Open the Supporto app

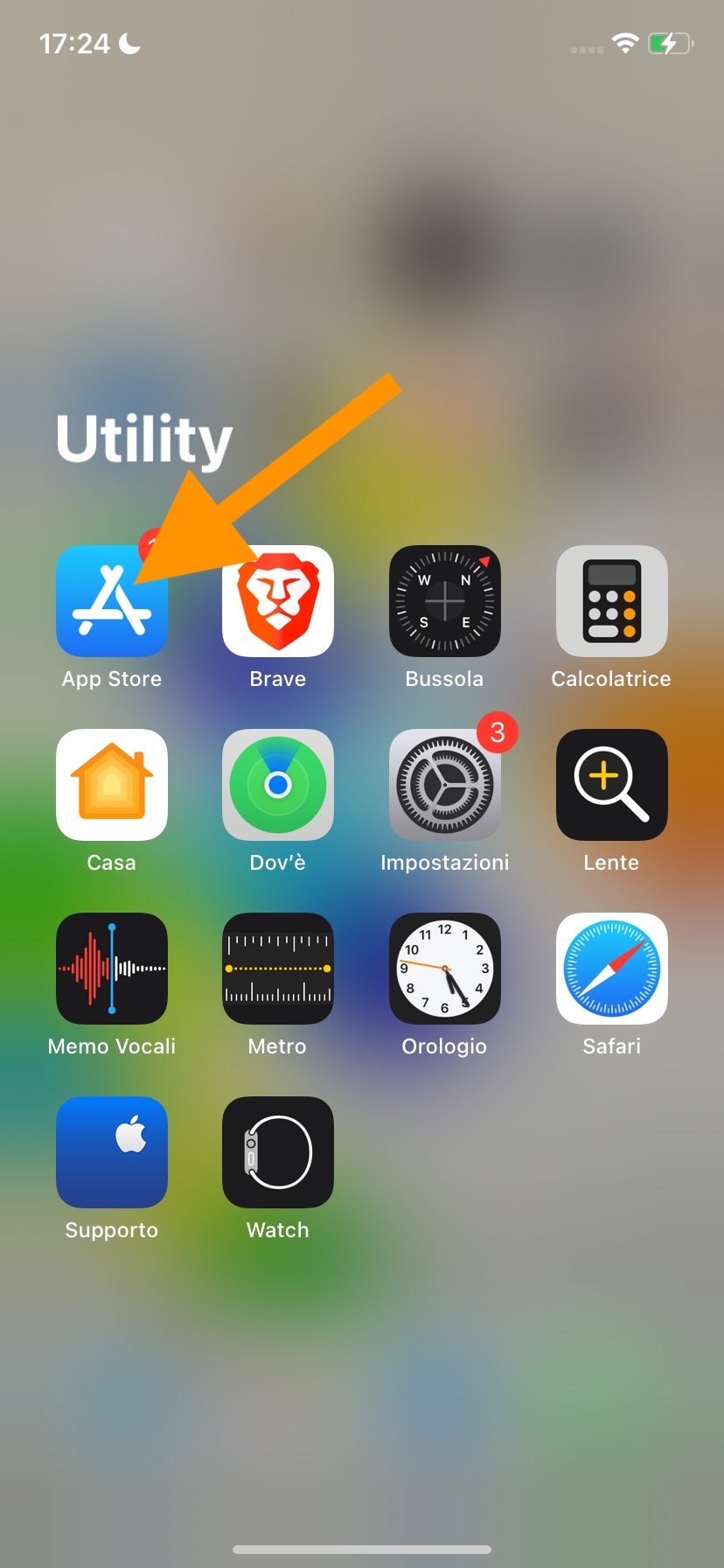pyautogui.click(x=112, y=1152)
